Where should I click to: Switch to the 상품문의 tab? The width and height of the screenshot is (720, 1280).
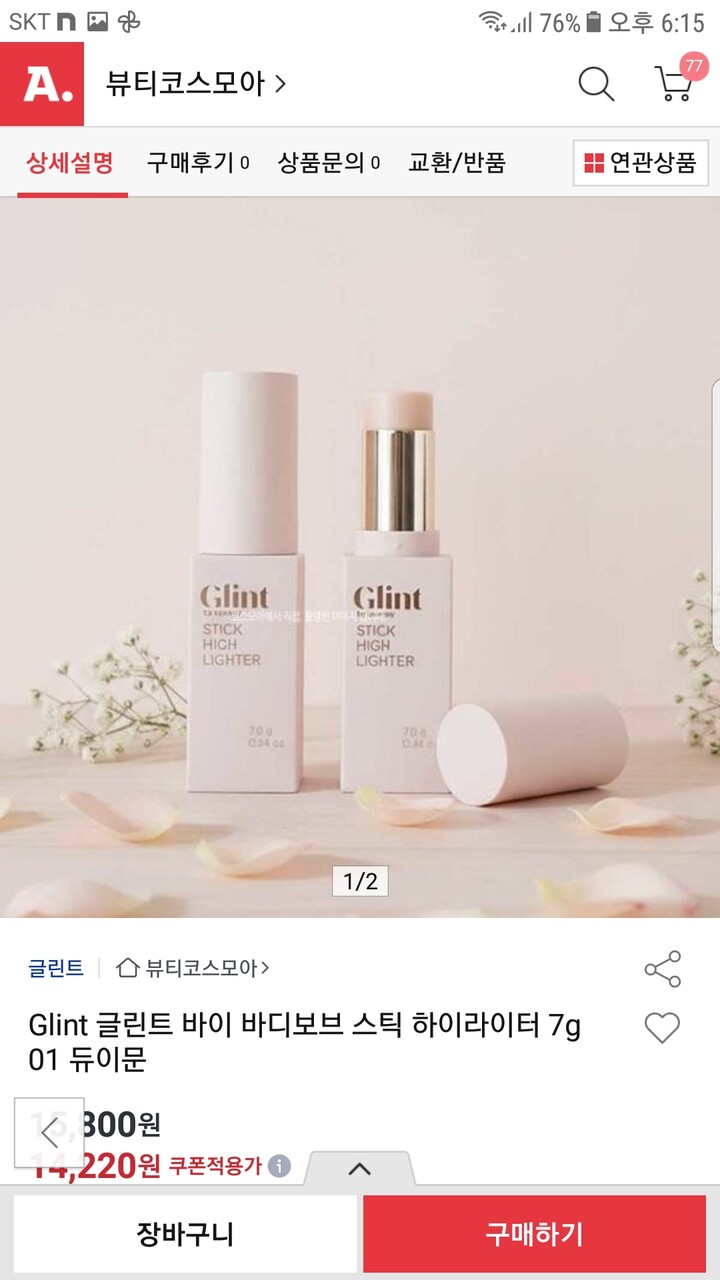pyautogui.click(x=328, y=163)
